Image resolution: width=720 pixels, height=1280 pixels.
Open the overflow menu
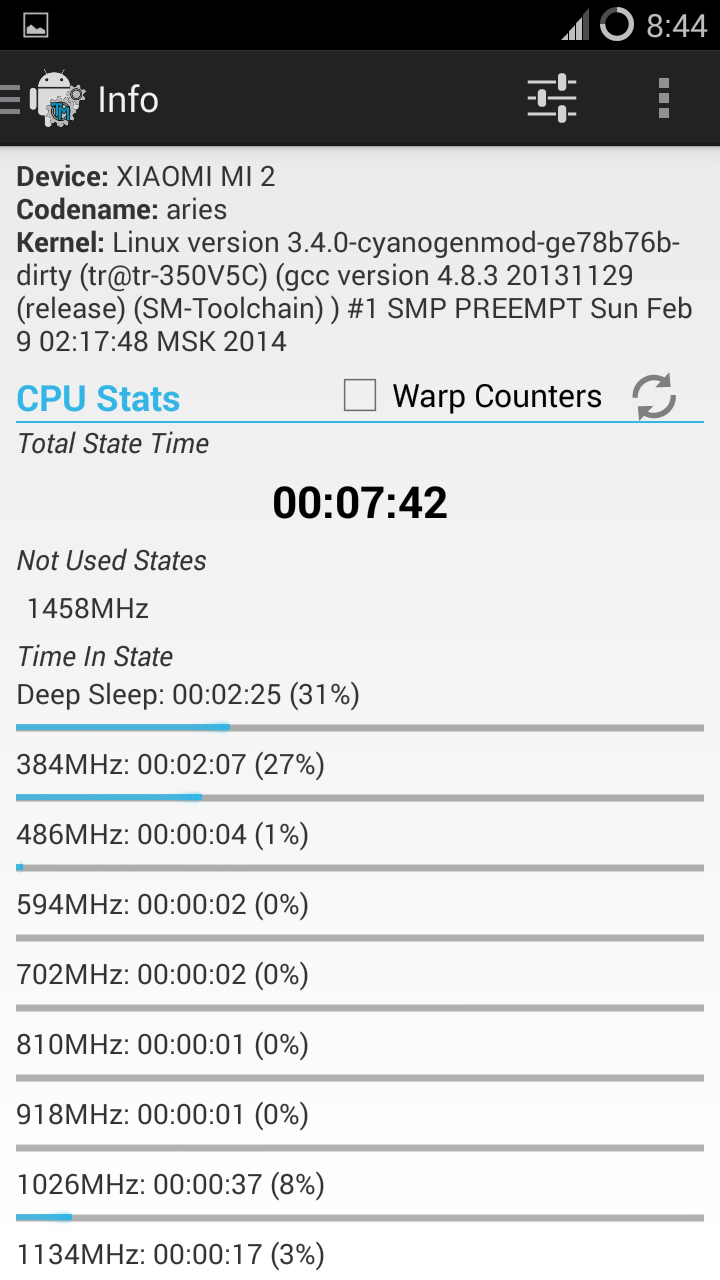point(664,99)
